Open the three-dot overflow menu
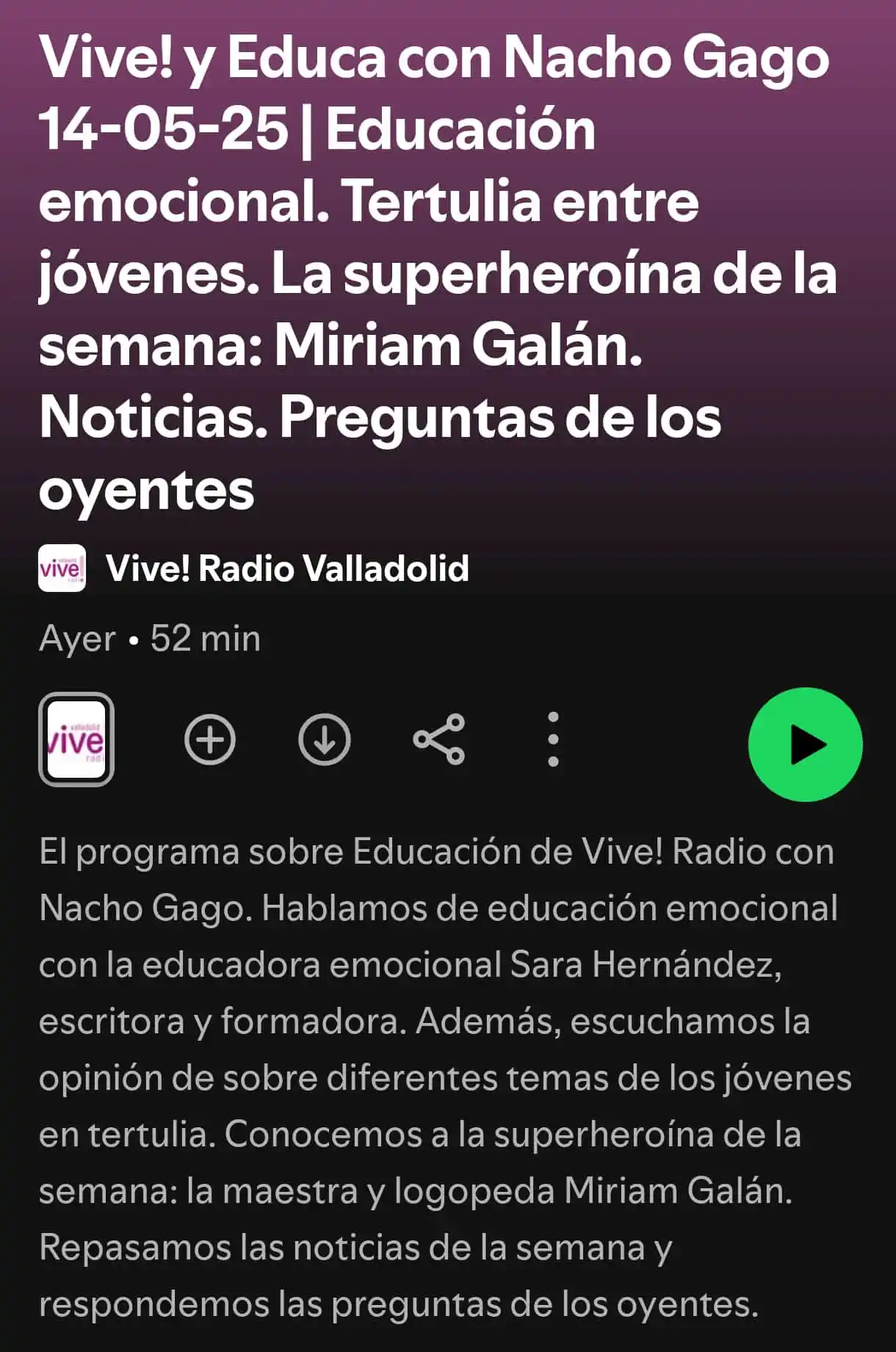Image resolution: width=896 pixels, height=1352 pixels. (x=553, y=739)
